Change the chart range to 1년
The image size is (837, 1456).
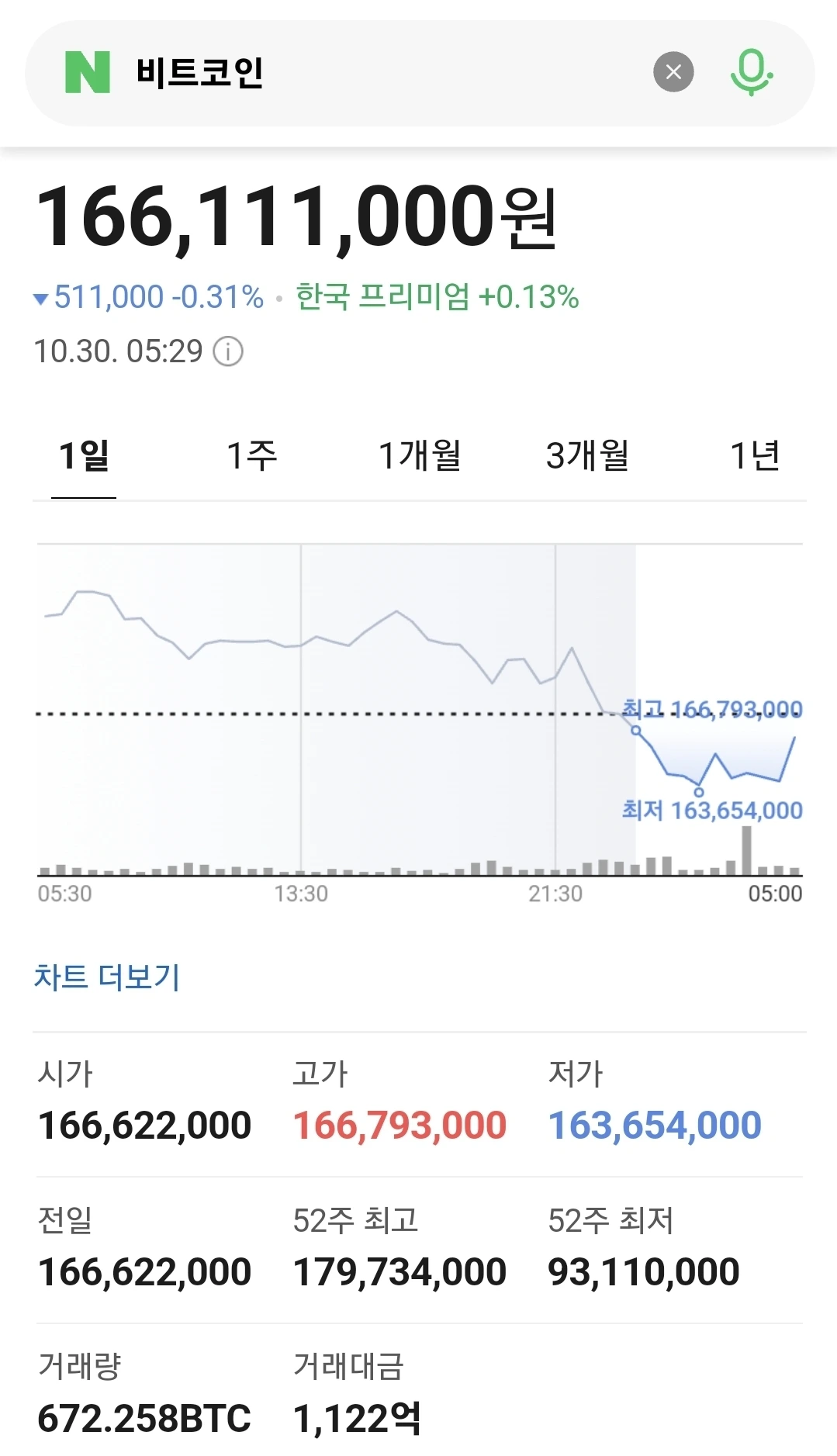(755, 456)
